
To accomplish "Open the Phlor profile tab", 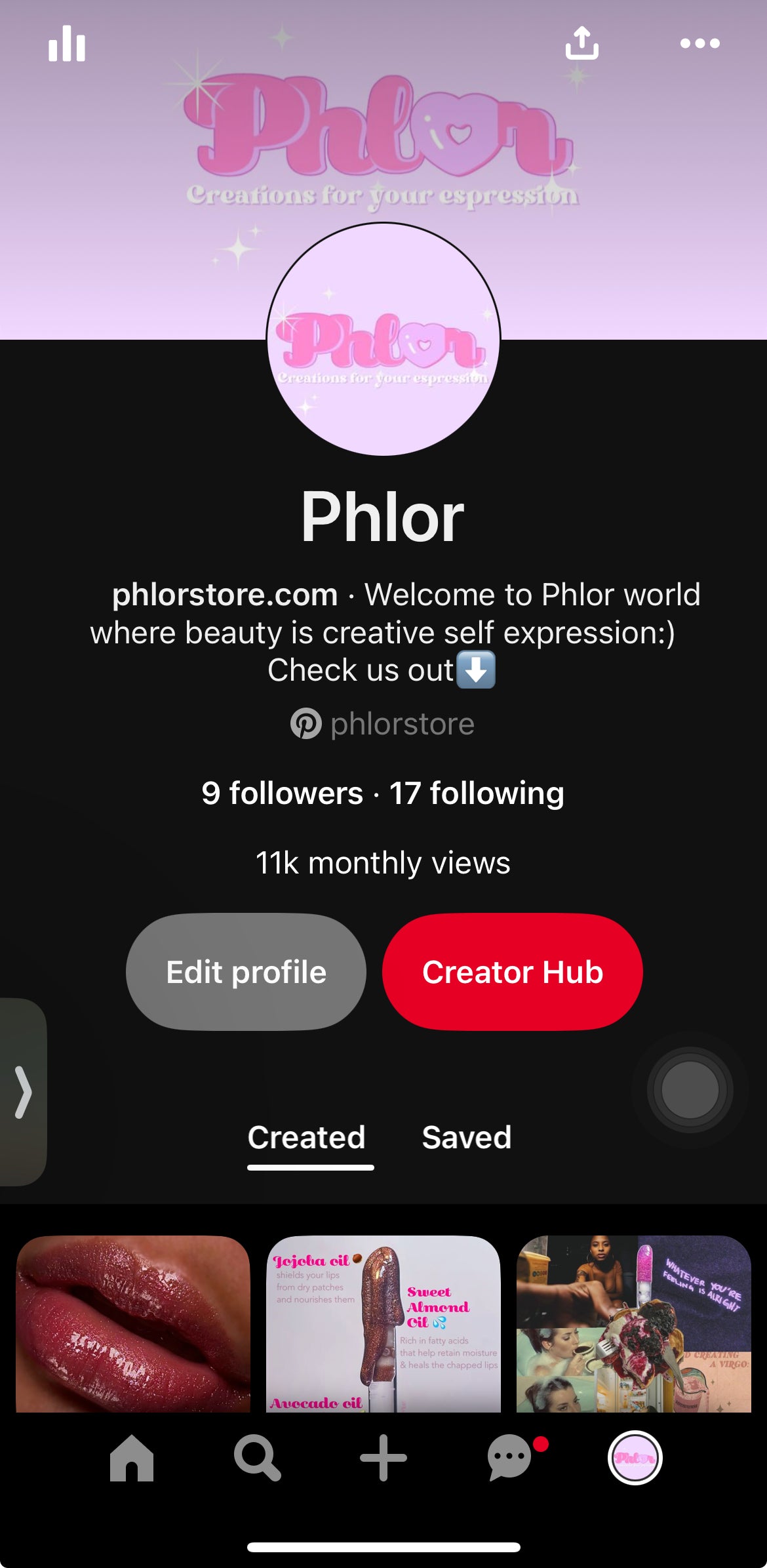I will 635,1458.
